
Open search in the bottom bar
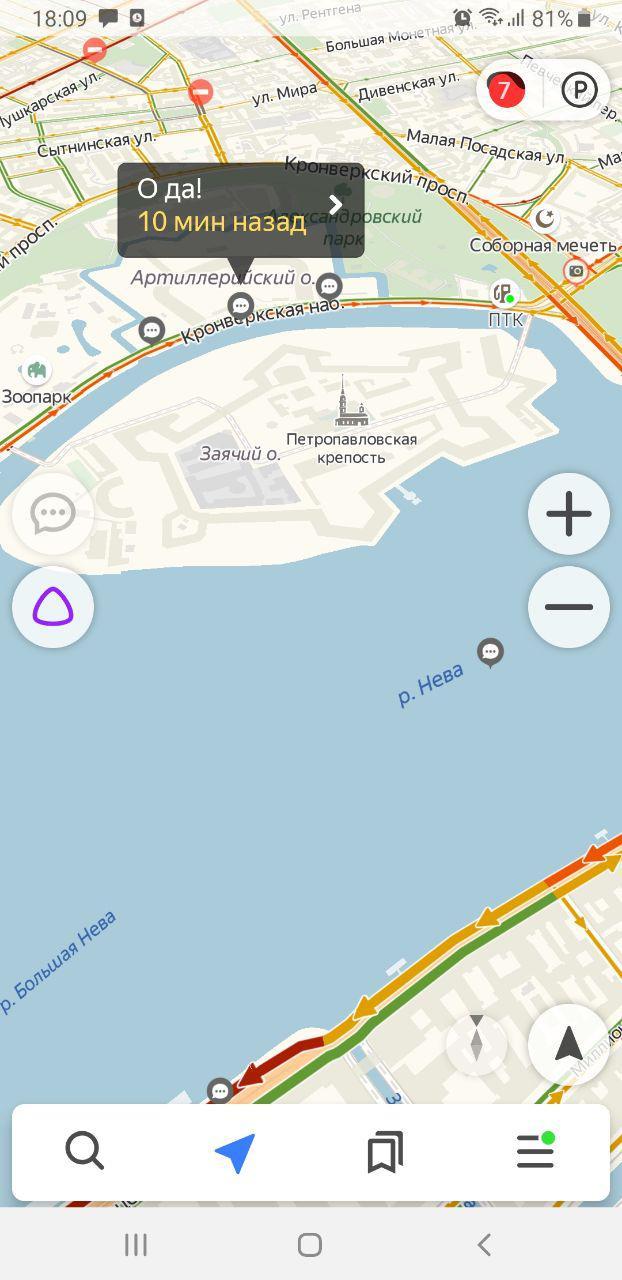point(85,1153)
